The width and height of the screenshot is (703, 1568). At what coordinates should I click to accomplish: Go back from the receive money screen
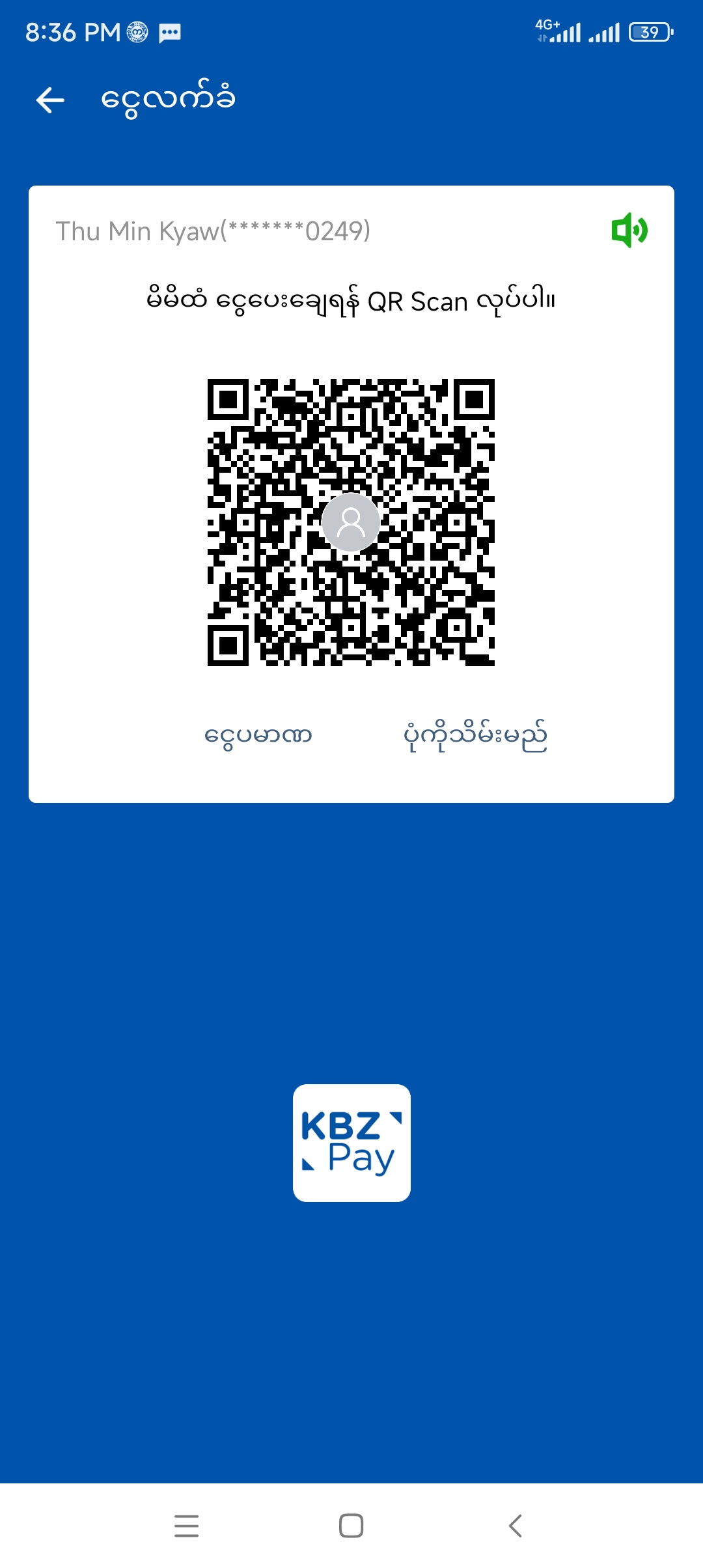pos(51,100)
